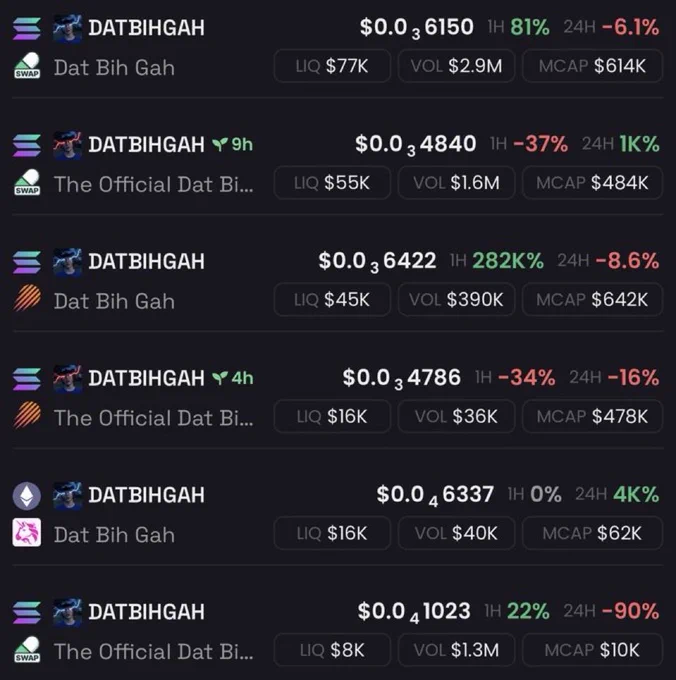Image resolution: width=676 pixels, height=680 pixels.
Task: Select the DATBIHGAH pair with 282K% 1H gain
Action: point(338,281)
